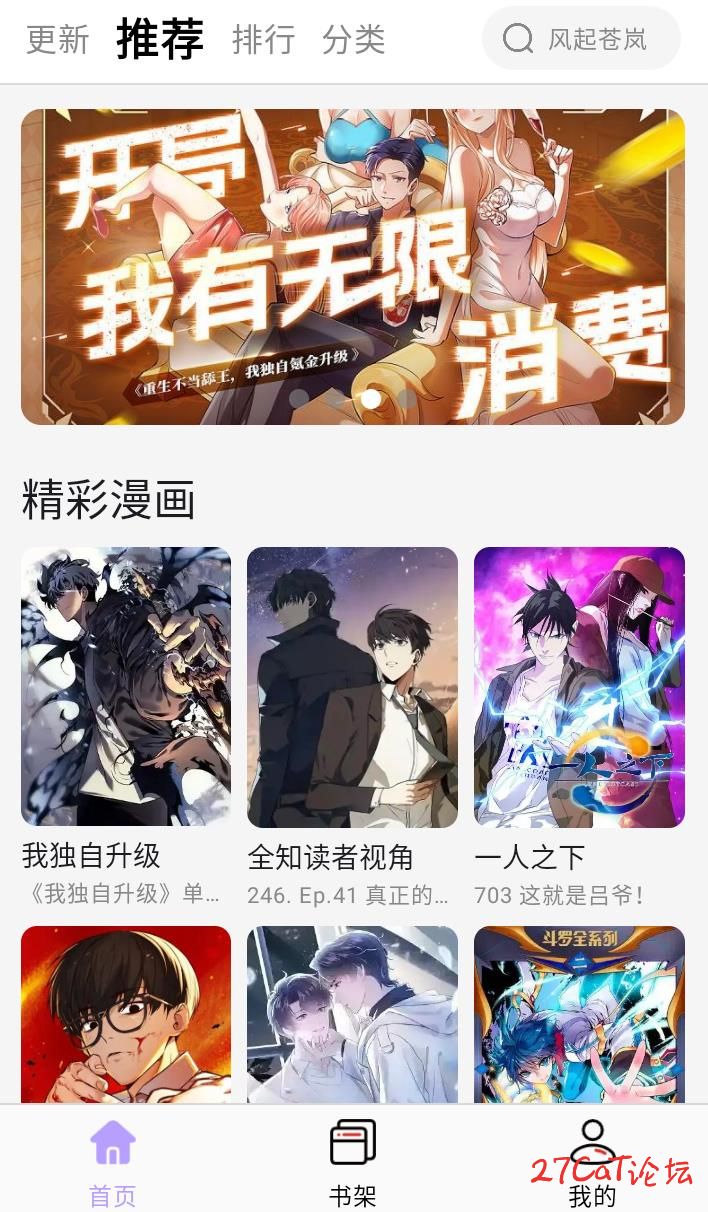Go to the 书架 tab

pos(353,1162)
